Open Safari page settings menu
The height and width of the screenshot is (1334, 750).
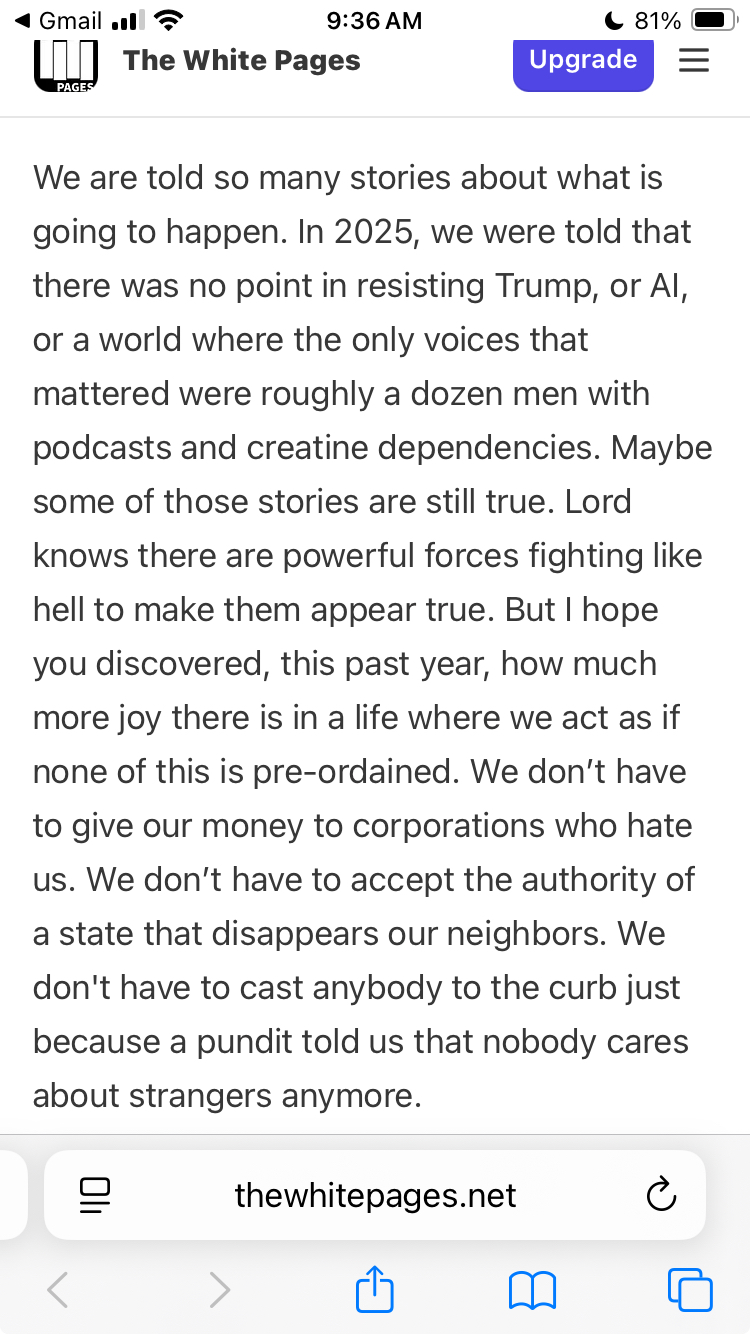point(94,1195)
